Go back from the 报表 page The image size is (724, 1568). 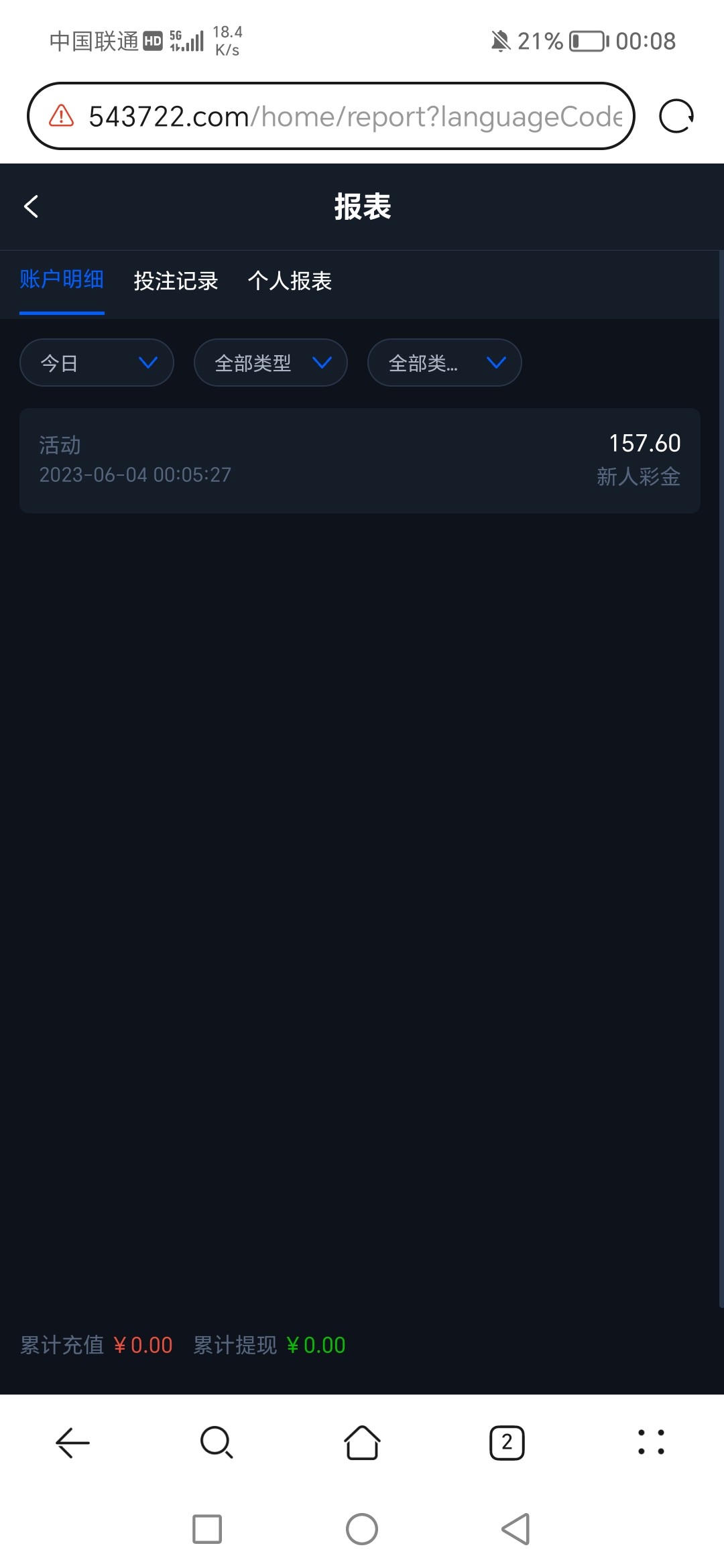click(31, 206)
